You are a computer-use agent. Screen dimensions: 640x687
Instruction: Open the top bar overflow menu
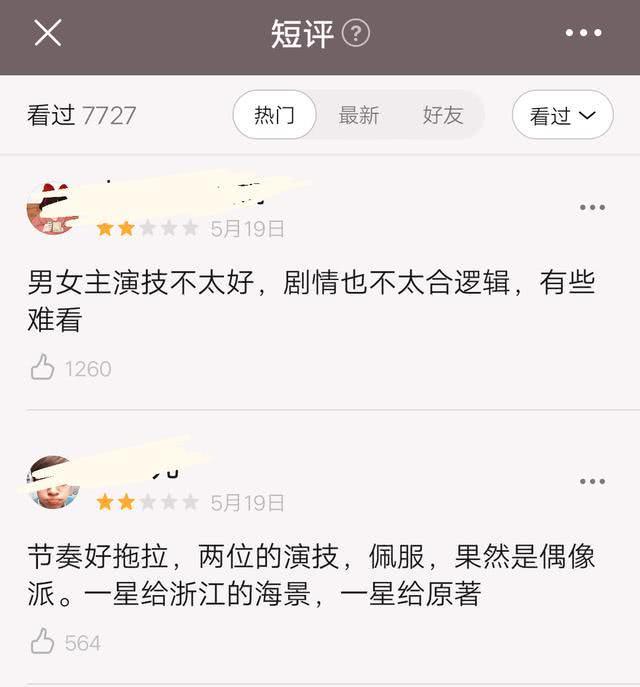click(x=583, y=34)
